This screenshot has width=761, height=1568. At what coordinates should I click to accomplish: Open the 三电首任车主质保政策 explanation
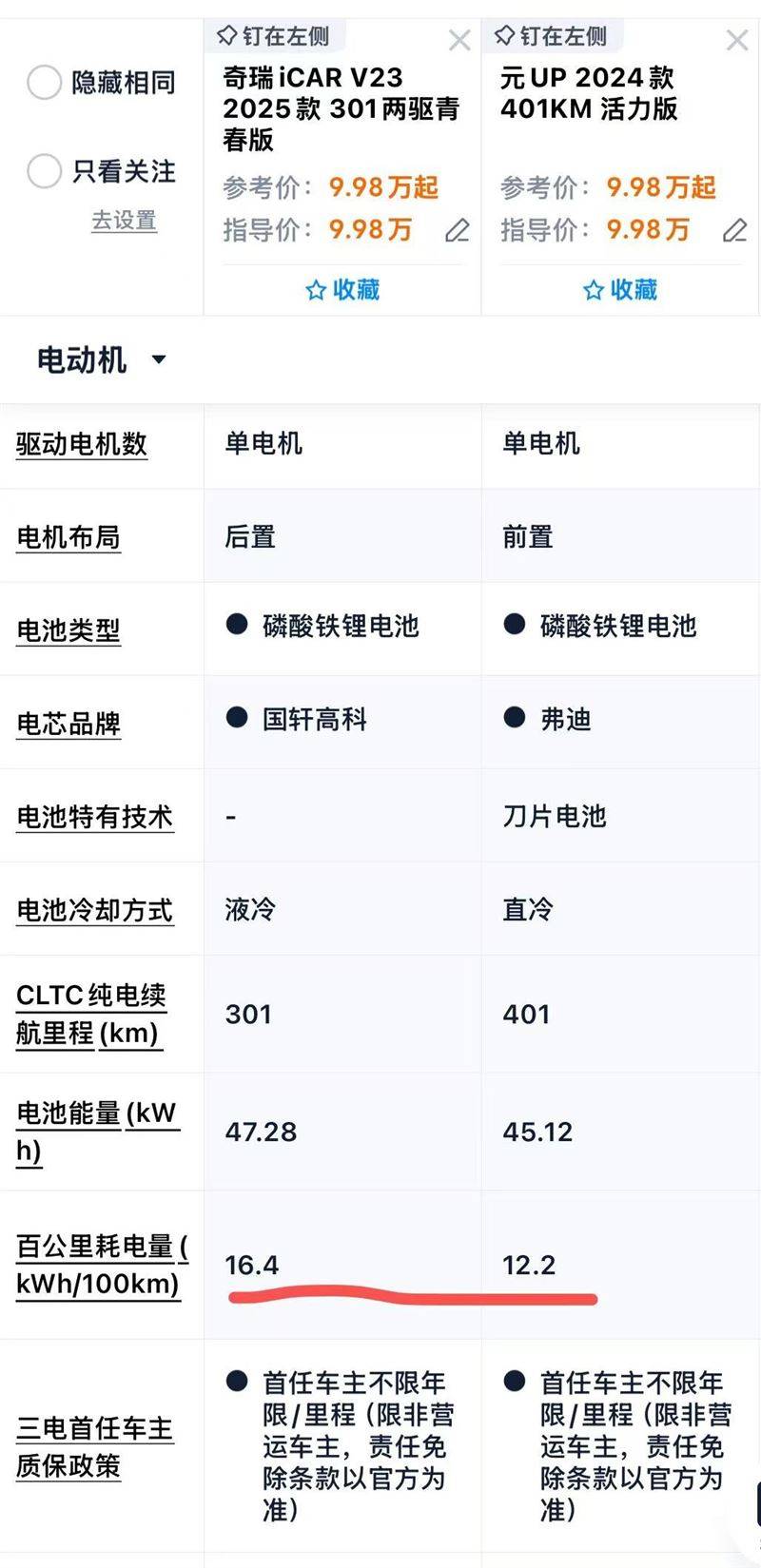[95, 1447]
